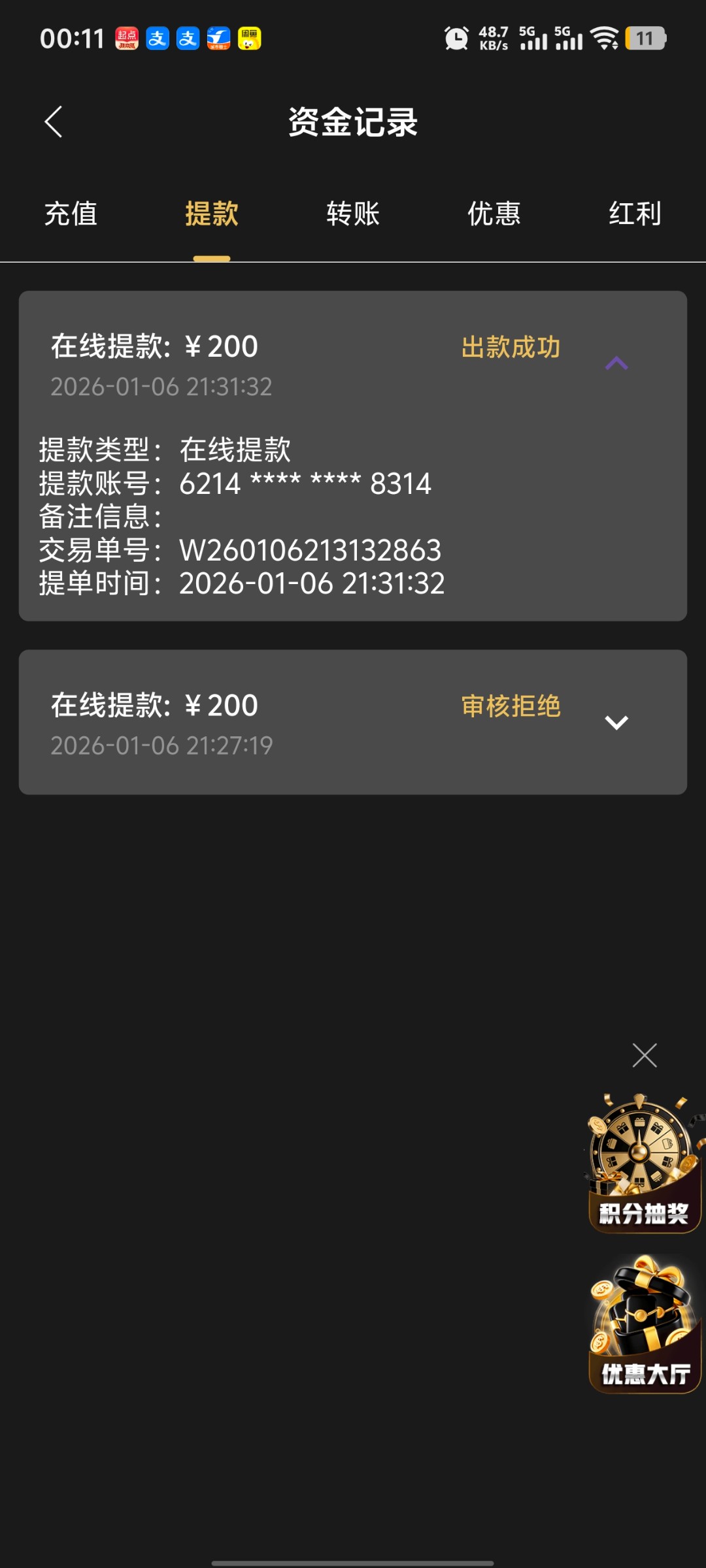Tap the 超点 notification icon
The height and width of the screenshot is (1568, 706).
tap(127, 39)
